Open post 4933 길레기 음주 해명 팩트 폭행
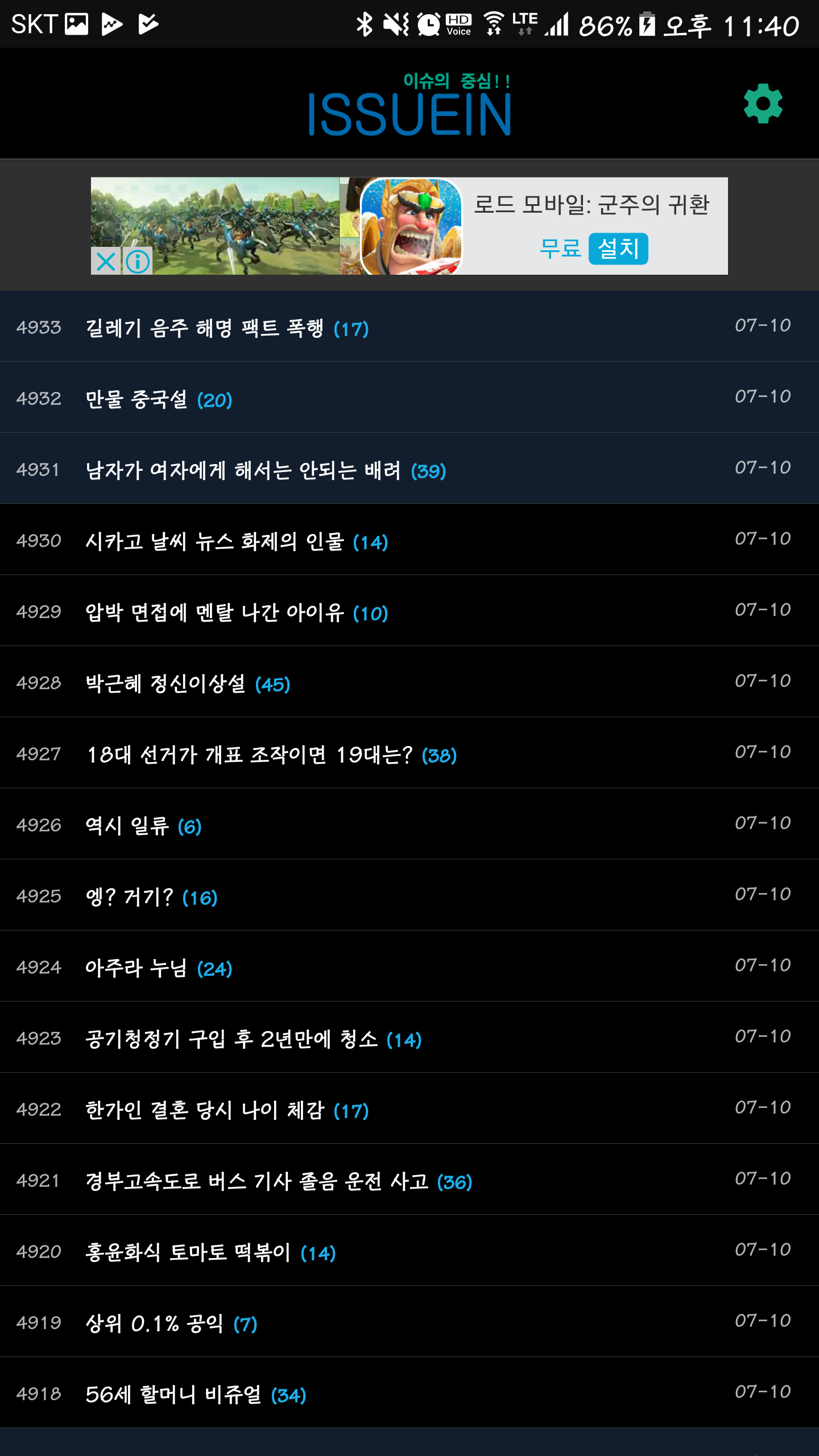Image resolution: width=819 pixels, height=1456 pixels. point(409,326)
